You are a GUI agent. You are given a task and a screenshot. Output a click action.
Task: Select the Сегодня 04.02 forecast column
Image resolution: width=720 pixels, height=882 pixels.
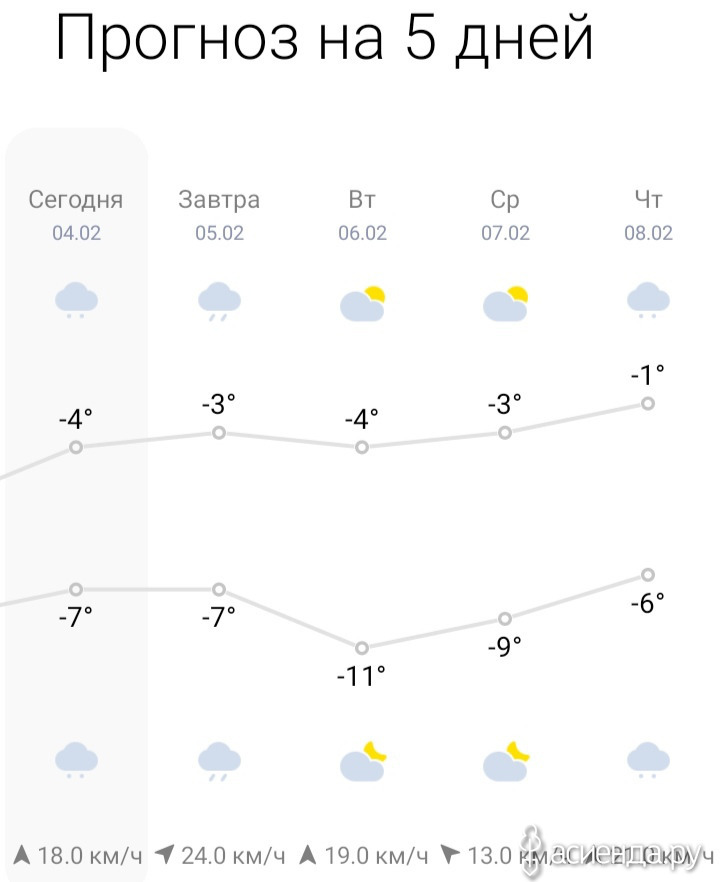tap(76, 215)
